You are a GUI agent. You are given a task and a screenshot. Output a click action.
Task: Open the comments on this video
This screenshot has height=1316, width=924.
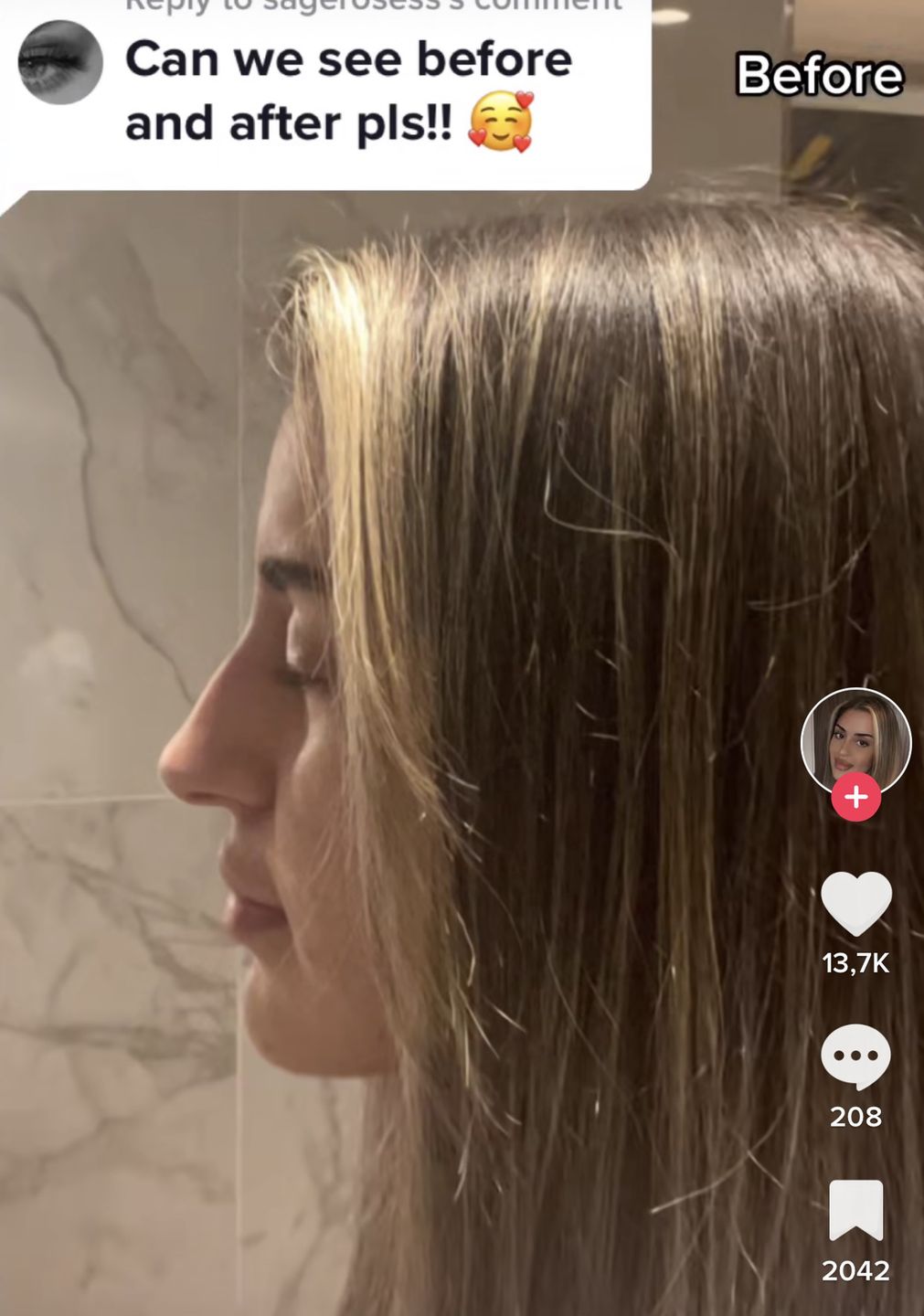(x=855, y=1056)
